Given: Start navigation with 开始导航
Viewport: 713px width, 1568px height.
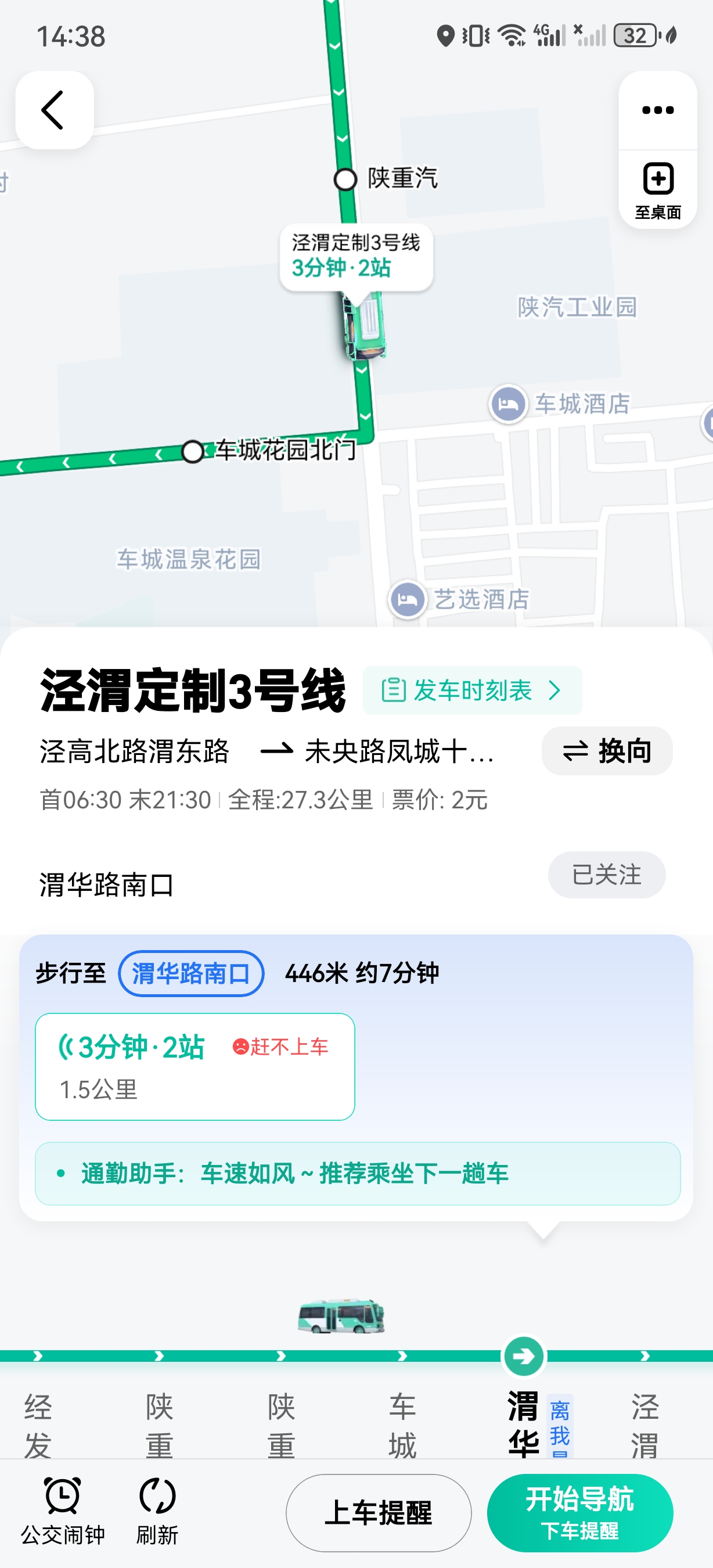Looking at the screenshot, I should tap(580, 1512).
